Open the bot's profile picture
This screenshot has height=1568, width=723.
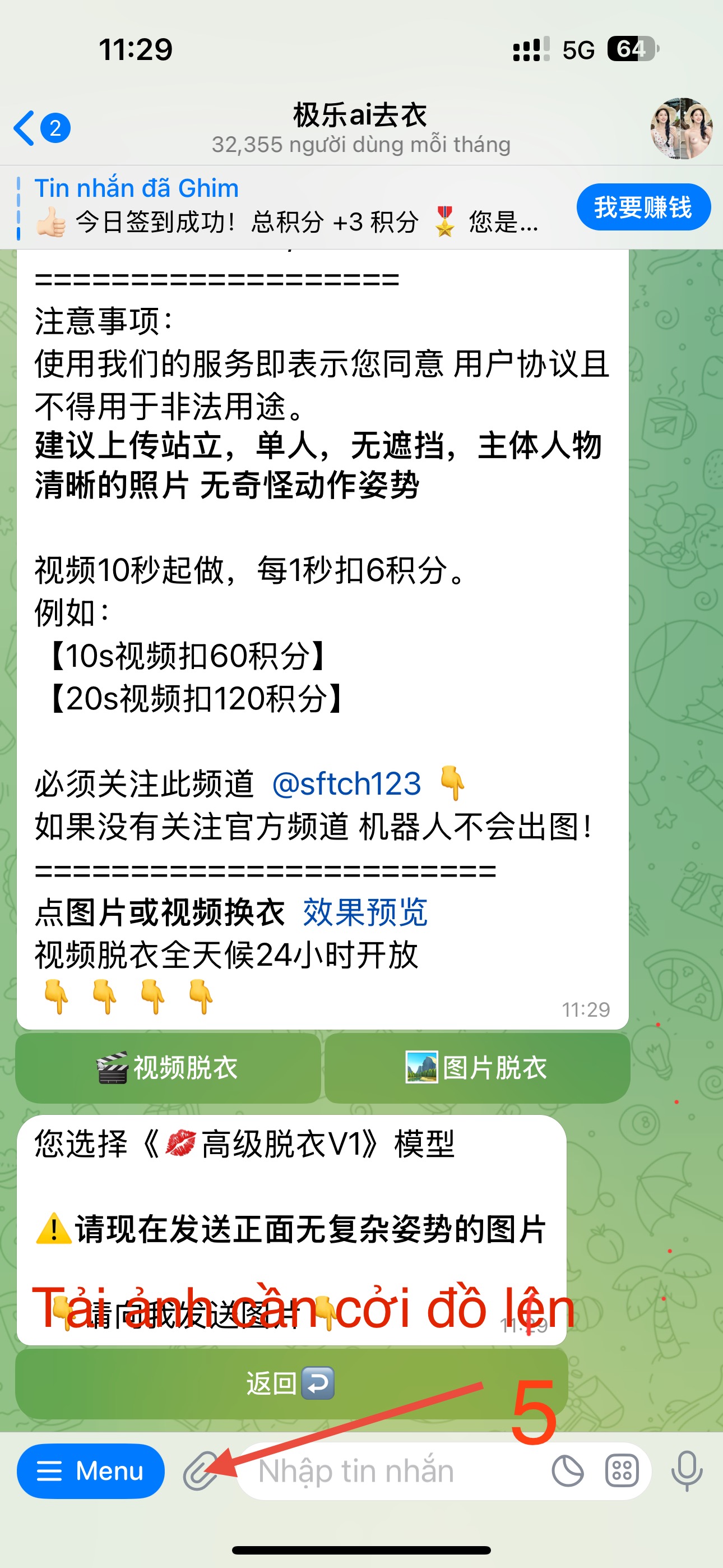[682, 128]
